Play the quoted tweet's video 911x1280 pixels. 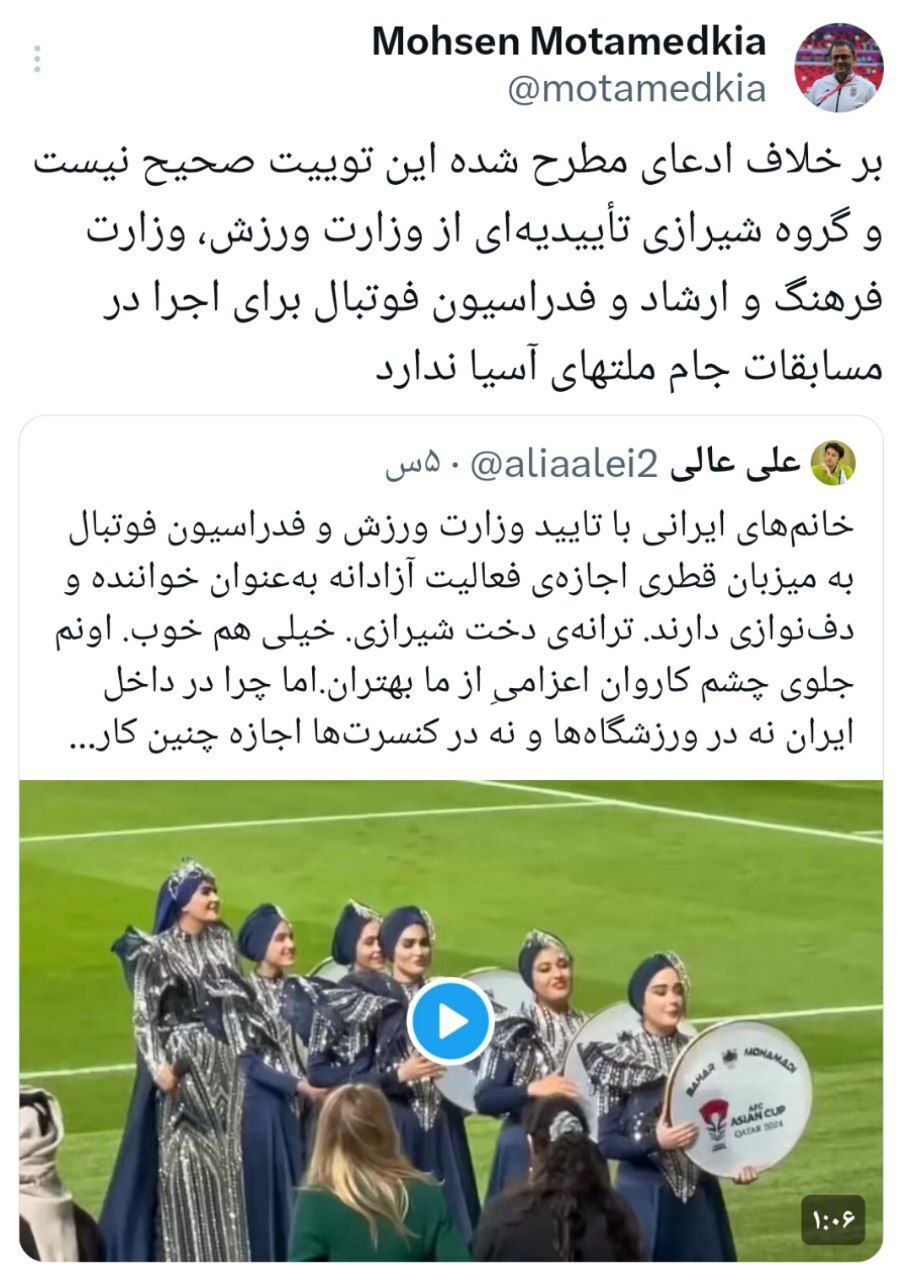[451, 1021]
